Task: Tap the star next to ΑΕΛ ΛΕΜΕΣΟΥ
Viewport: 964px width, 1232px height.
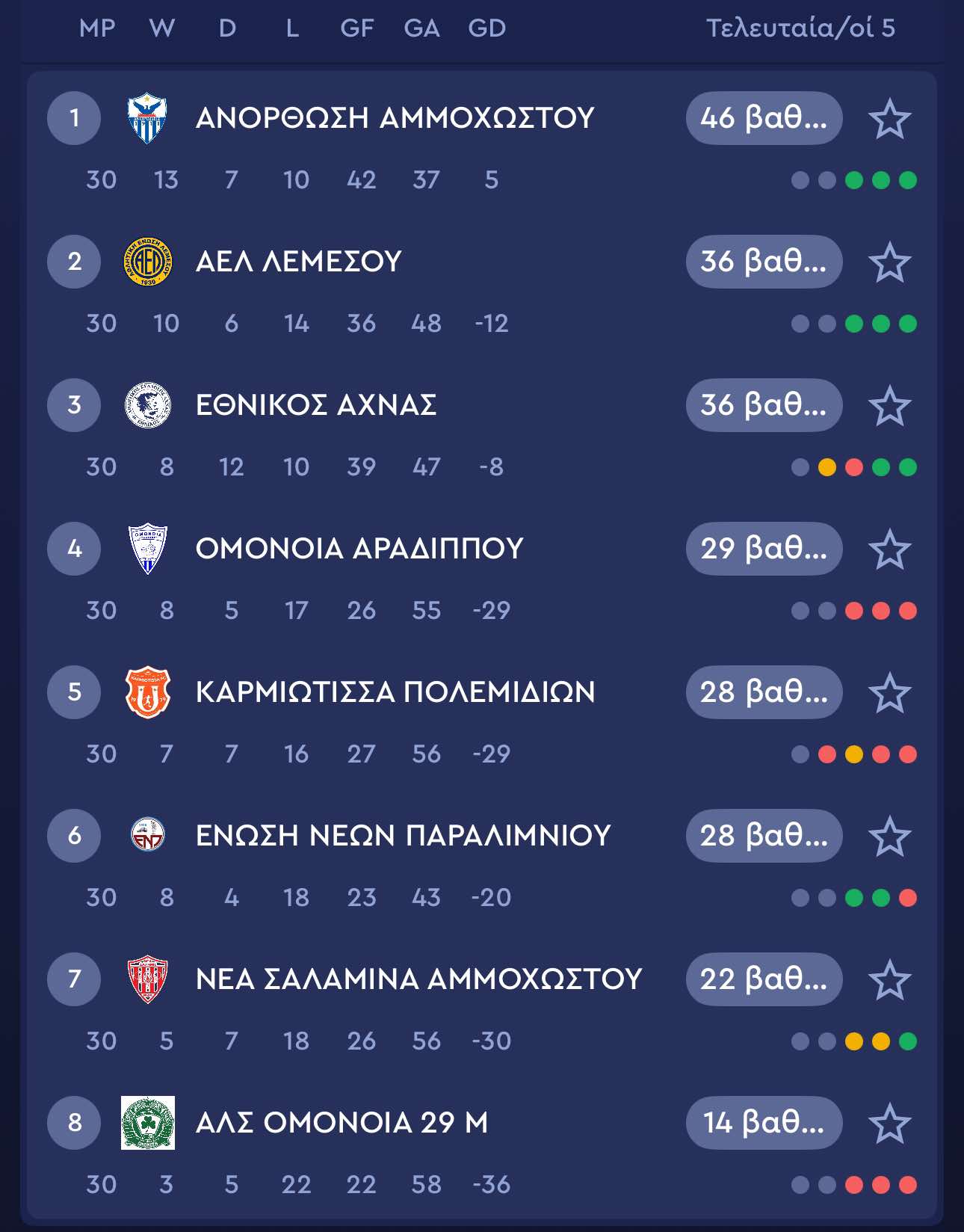Action: [889, 262]
